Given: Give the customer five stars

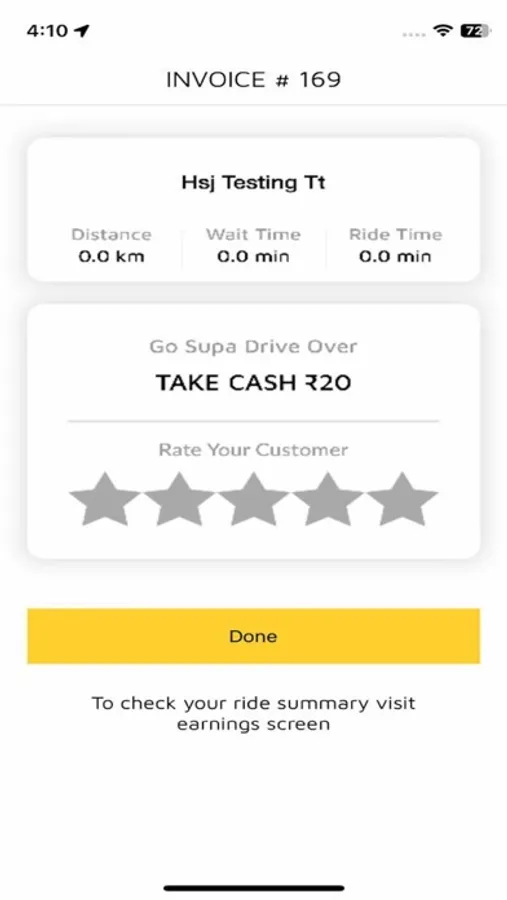Looking at the screenshot, I should pyautogui.click(x=402, y=499).
